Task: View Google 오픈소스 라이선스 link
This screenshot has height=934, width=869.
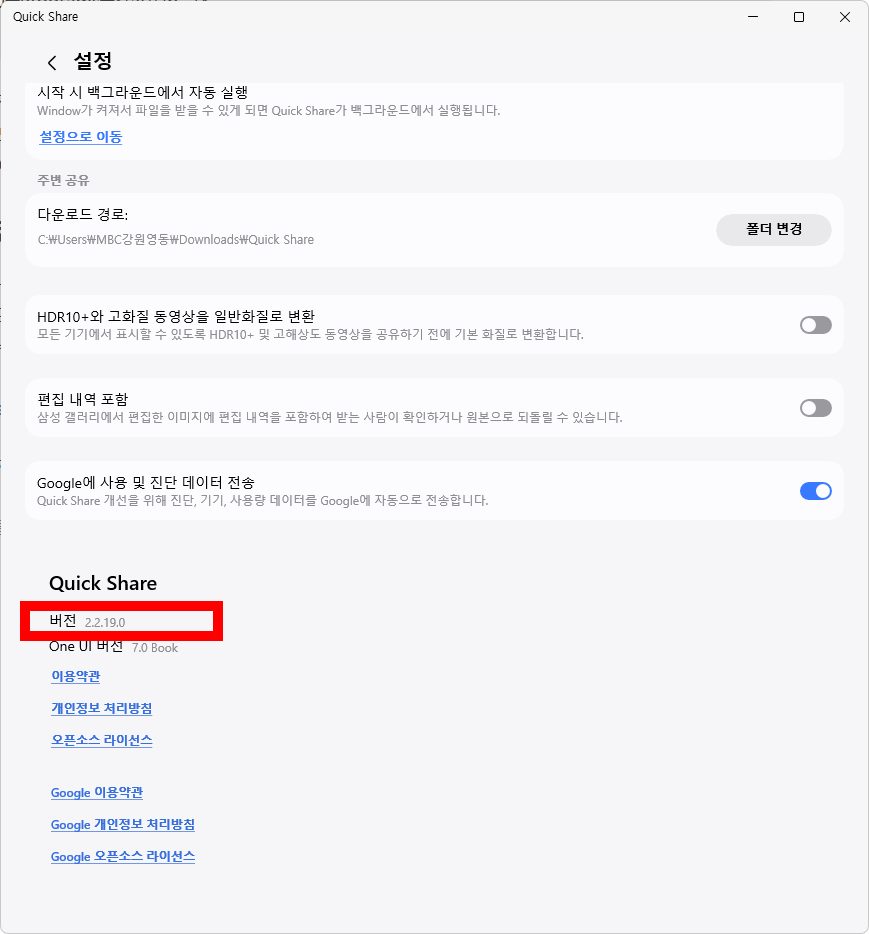Action: click(x=122, y=857)
